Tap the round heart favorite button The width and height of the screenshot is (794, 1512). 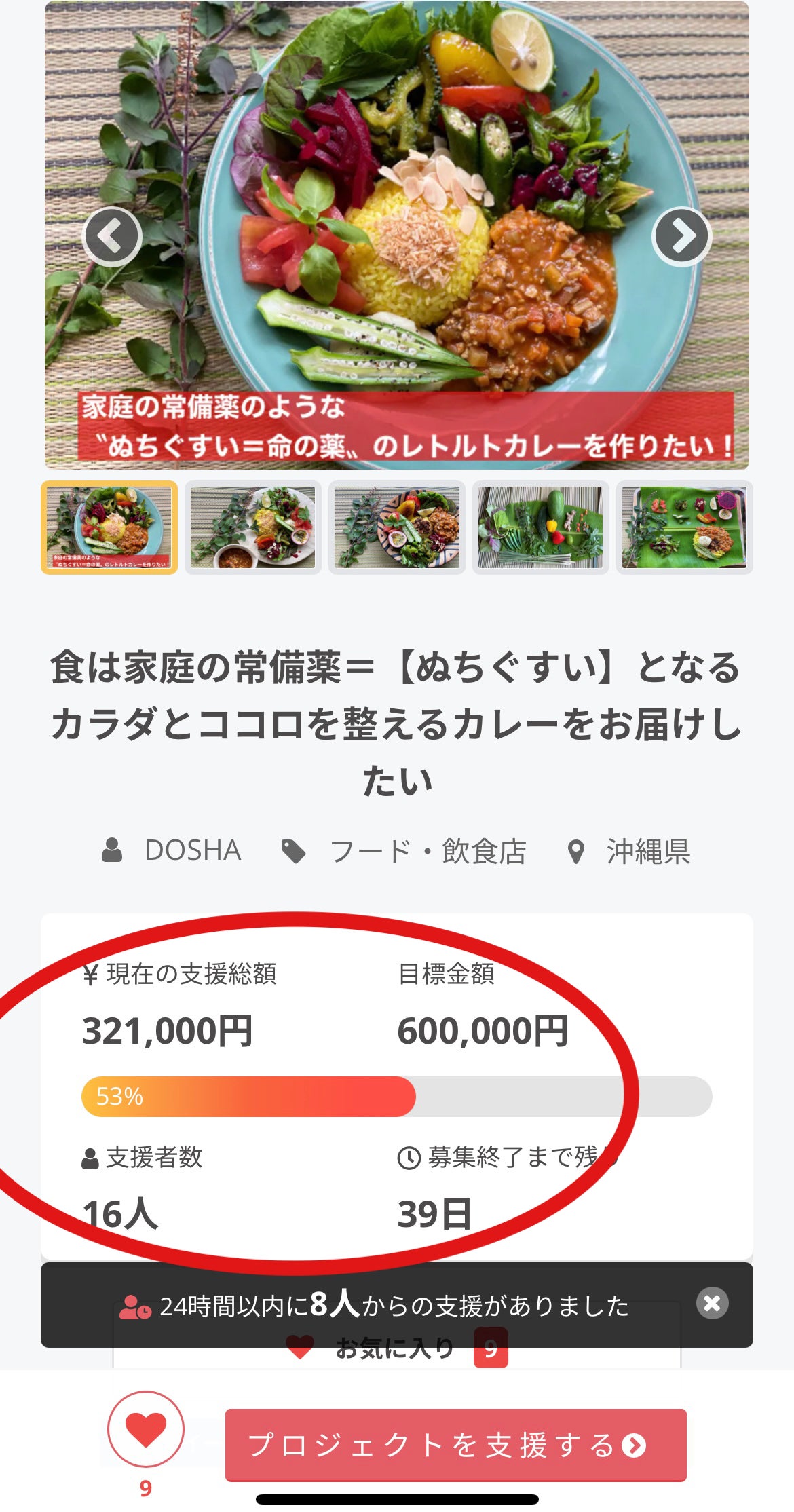[146, 1428]
